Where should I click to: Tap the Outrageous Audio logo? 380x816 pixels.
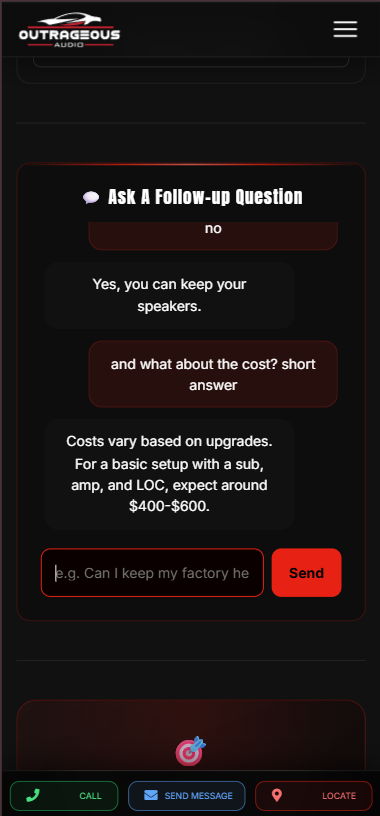(x=69, y=30)
